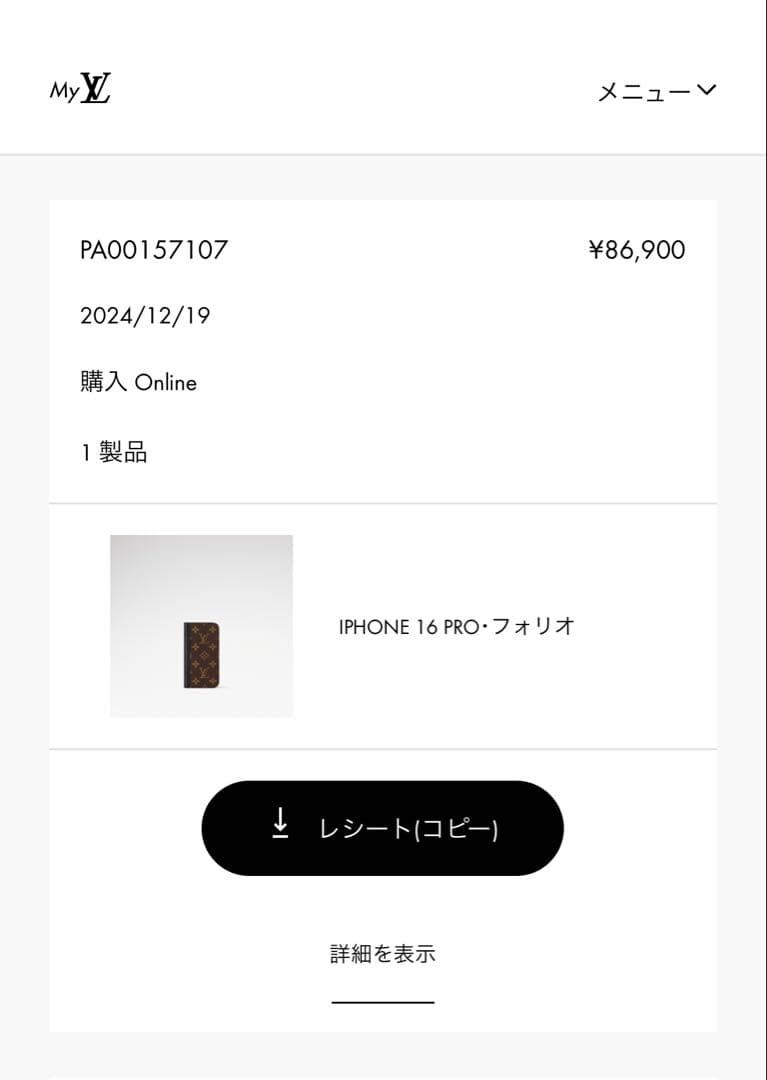The width and height of the screenshot is (767, 1080).
Task: Select the 購入 Online order card
Action: coord(138,382)
